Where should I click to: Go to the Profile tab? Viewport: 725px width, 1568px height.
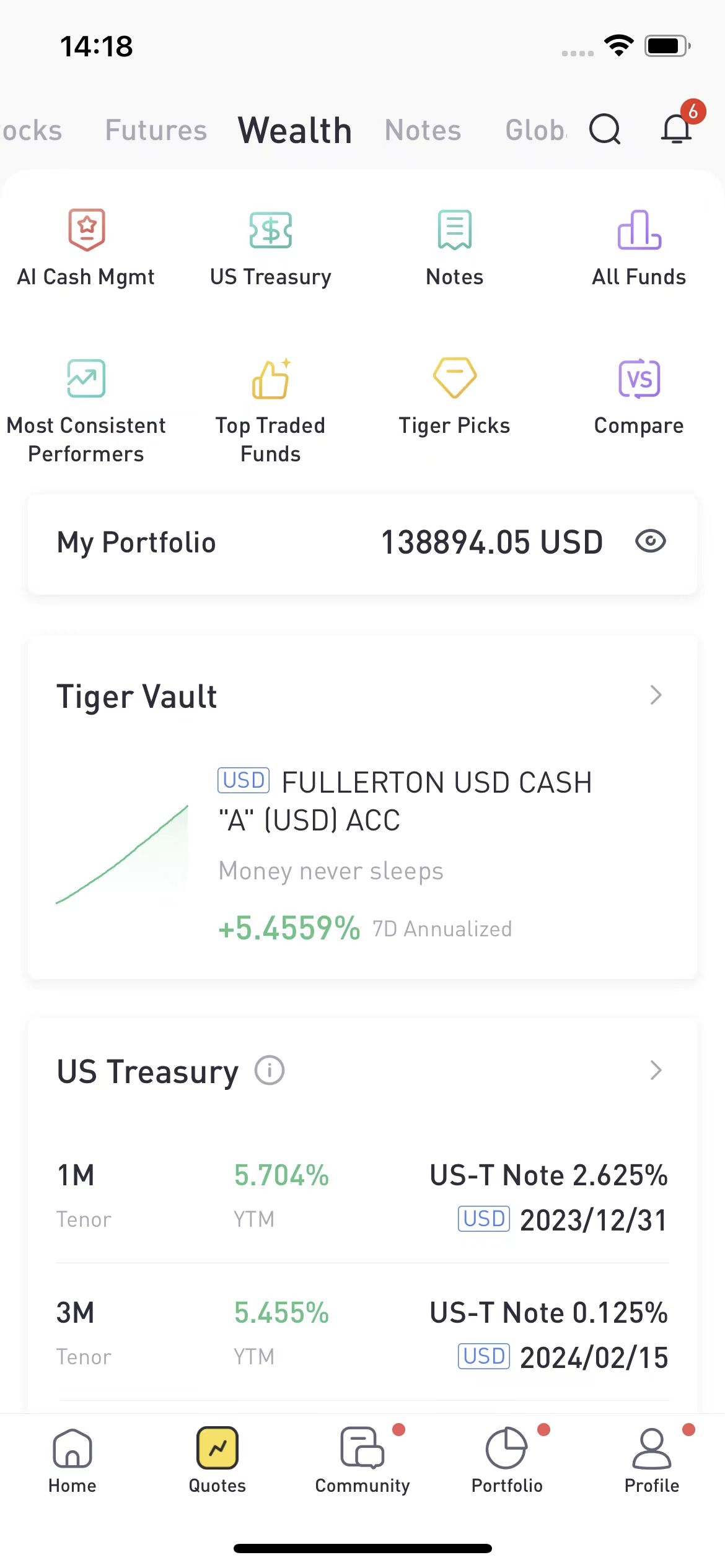pos(652,1460)
